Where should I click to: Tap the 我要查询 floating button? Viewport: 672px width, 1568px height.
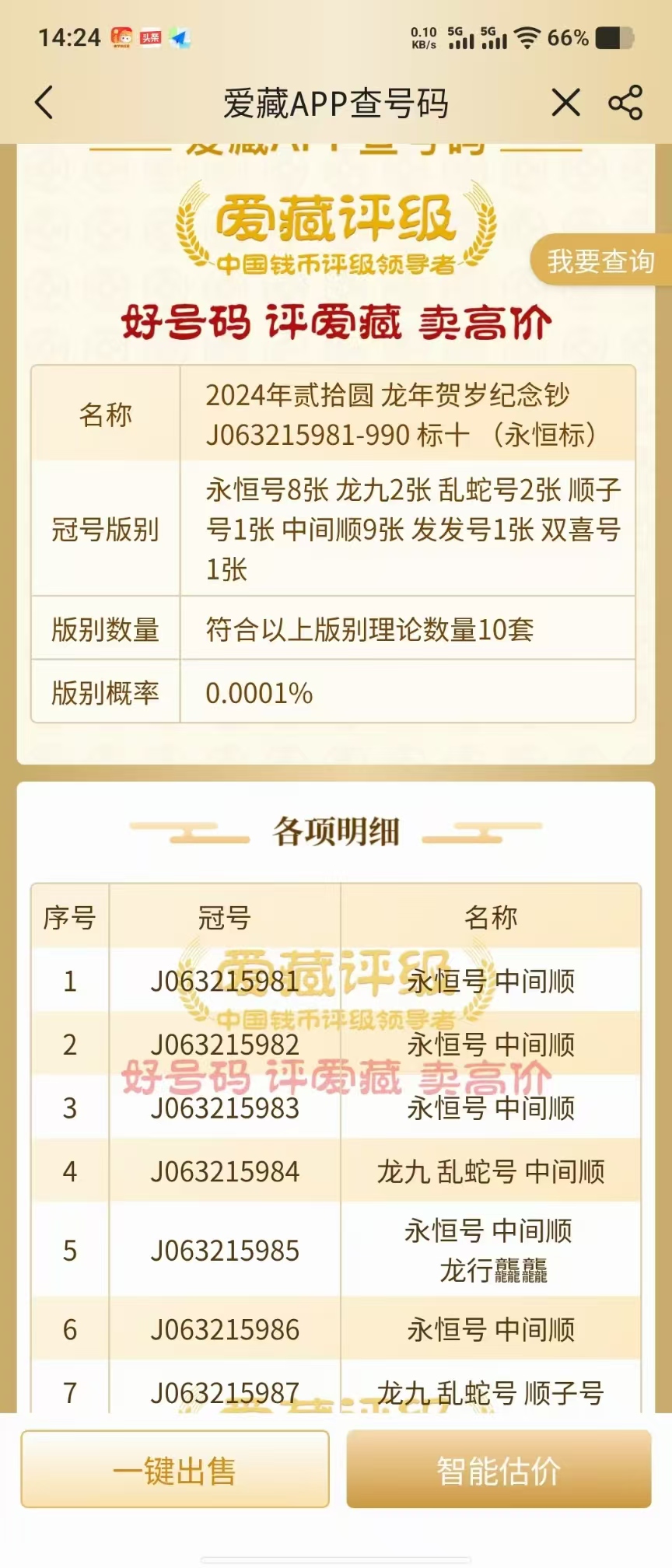pos(600,261)
